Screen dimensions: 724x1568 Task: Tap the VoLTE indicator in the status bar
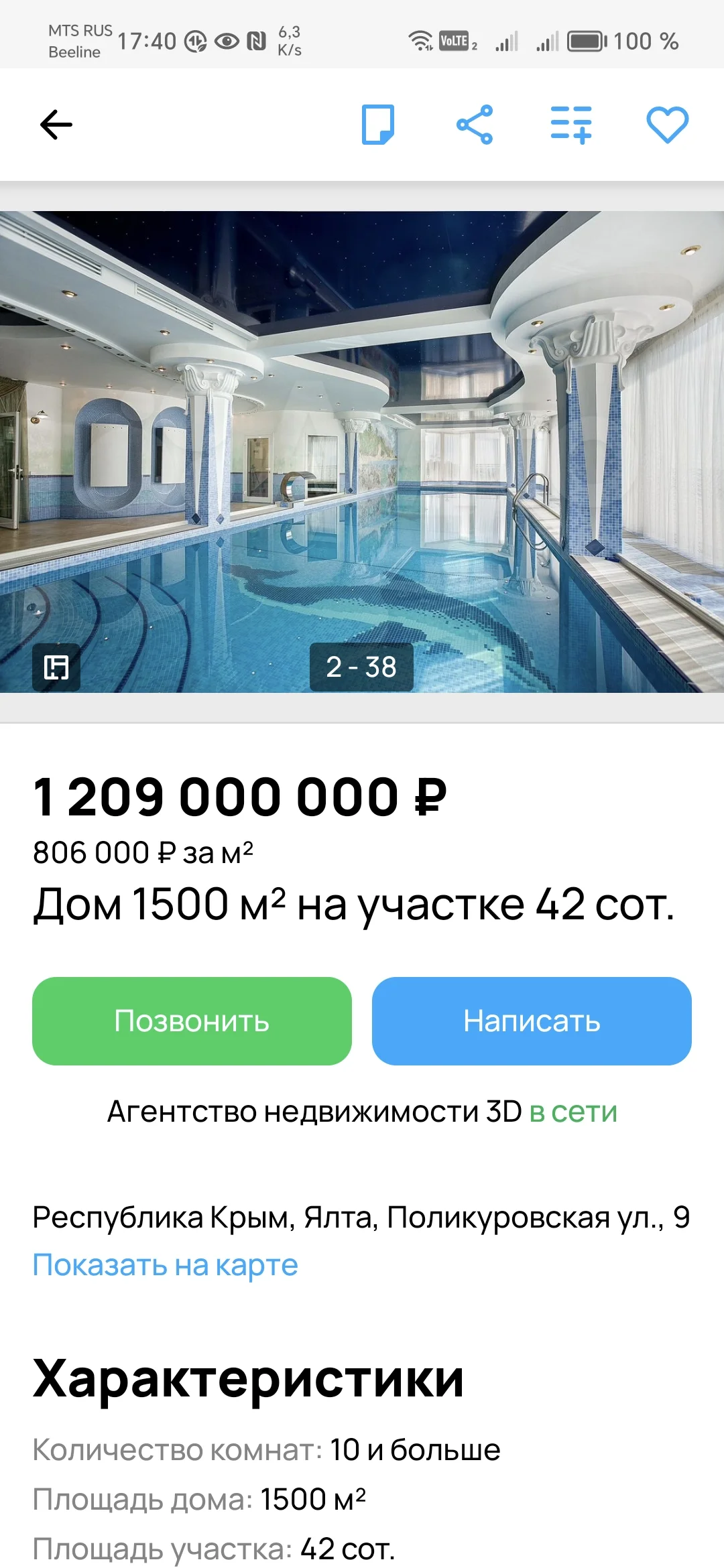[453, 42]
